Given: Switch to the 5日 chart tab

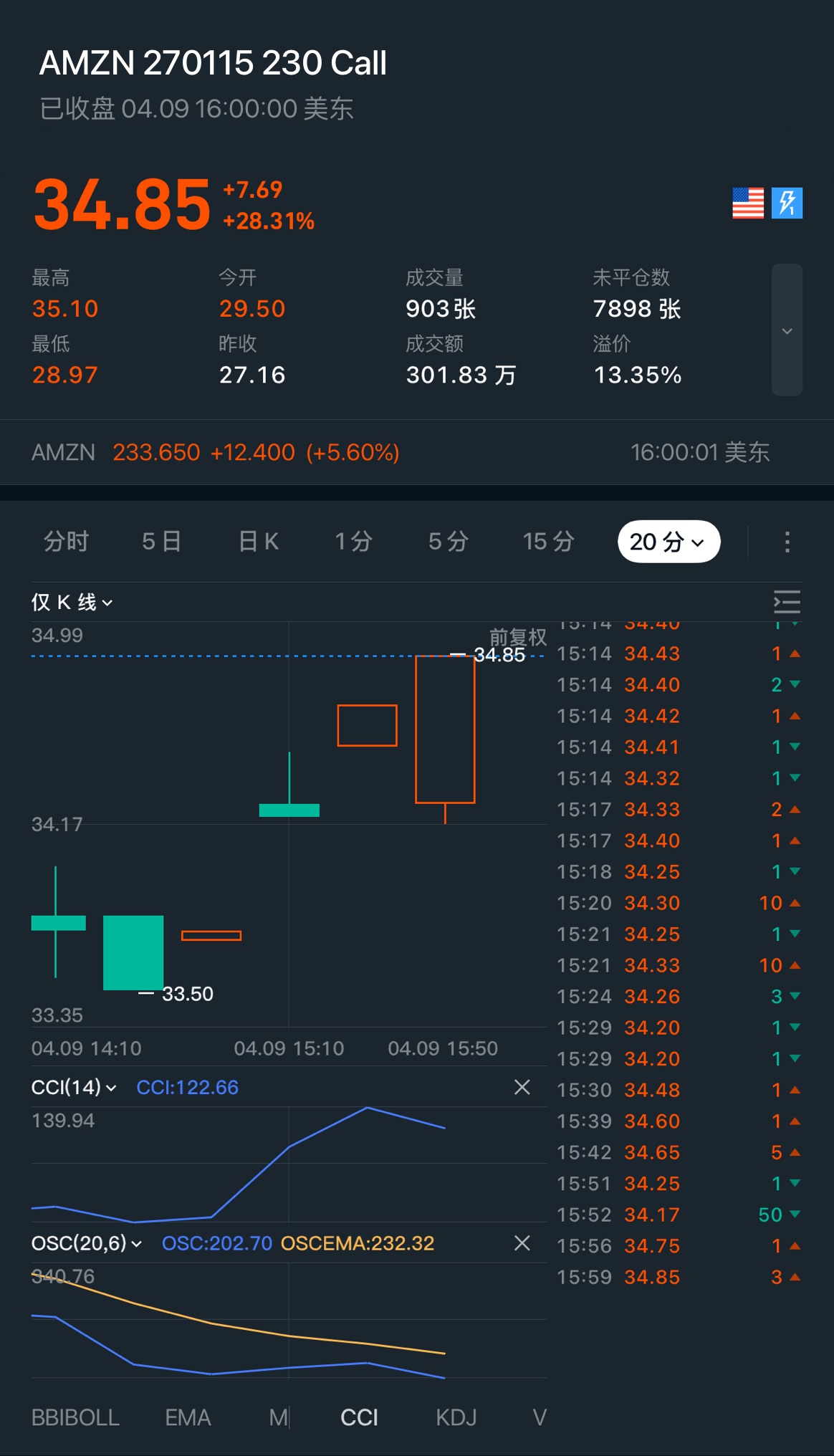Looking at the screenshot, I should click(x=161, y=542).
